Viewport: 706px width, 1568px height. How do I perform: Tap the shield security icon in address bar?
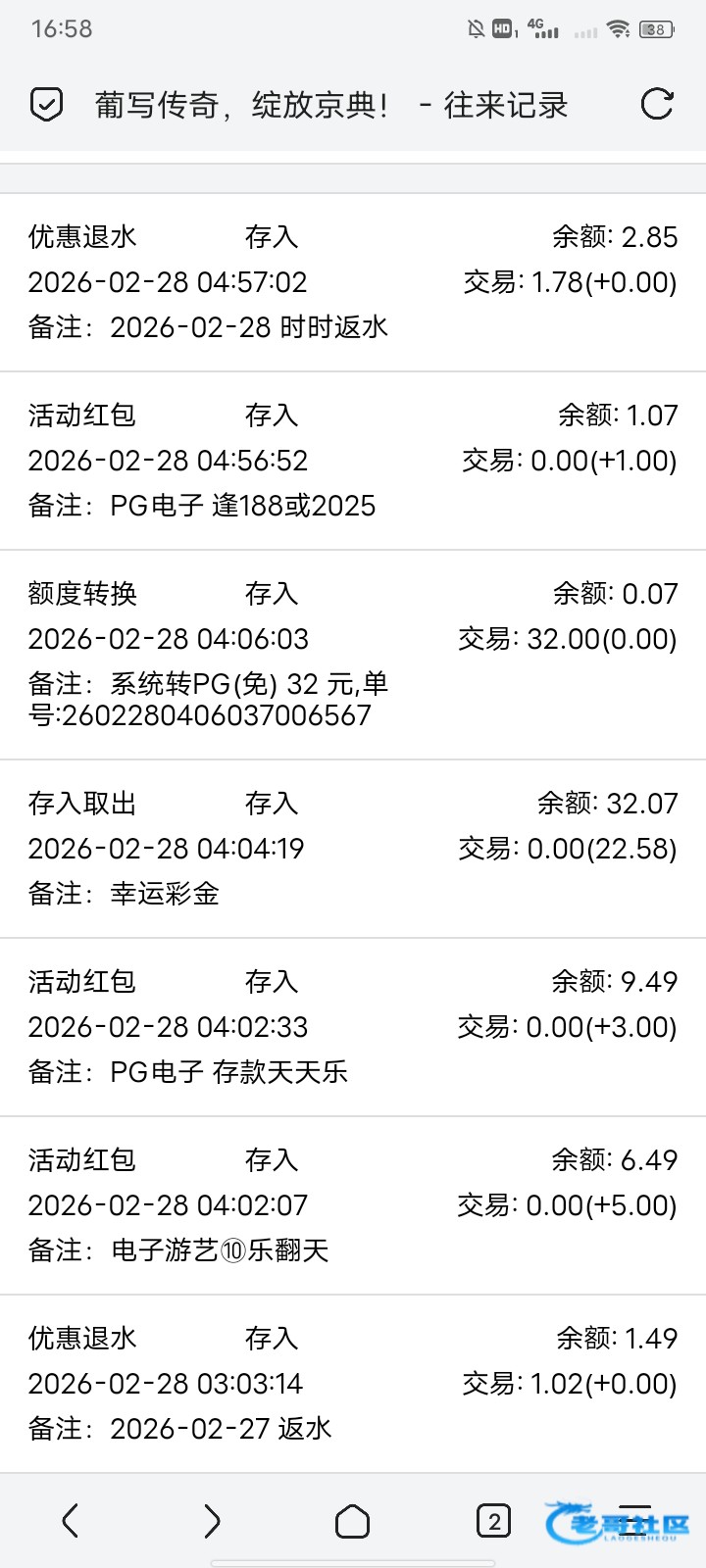46,104
